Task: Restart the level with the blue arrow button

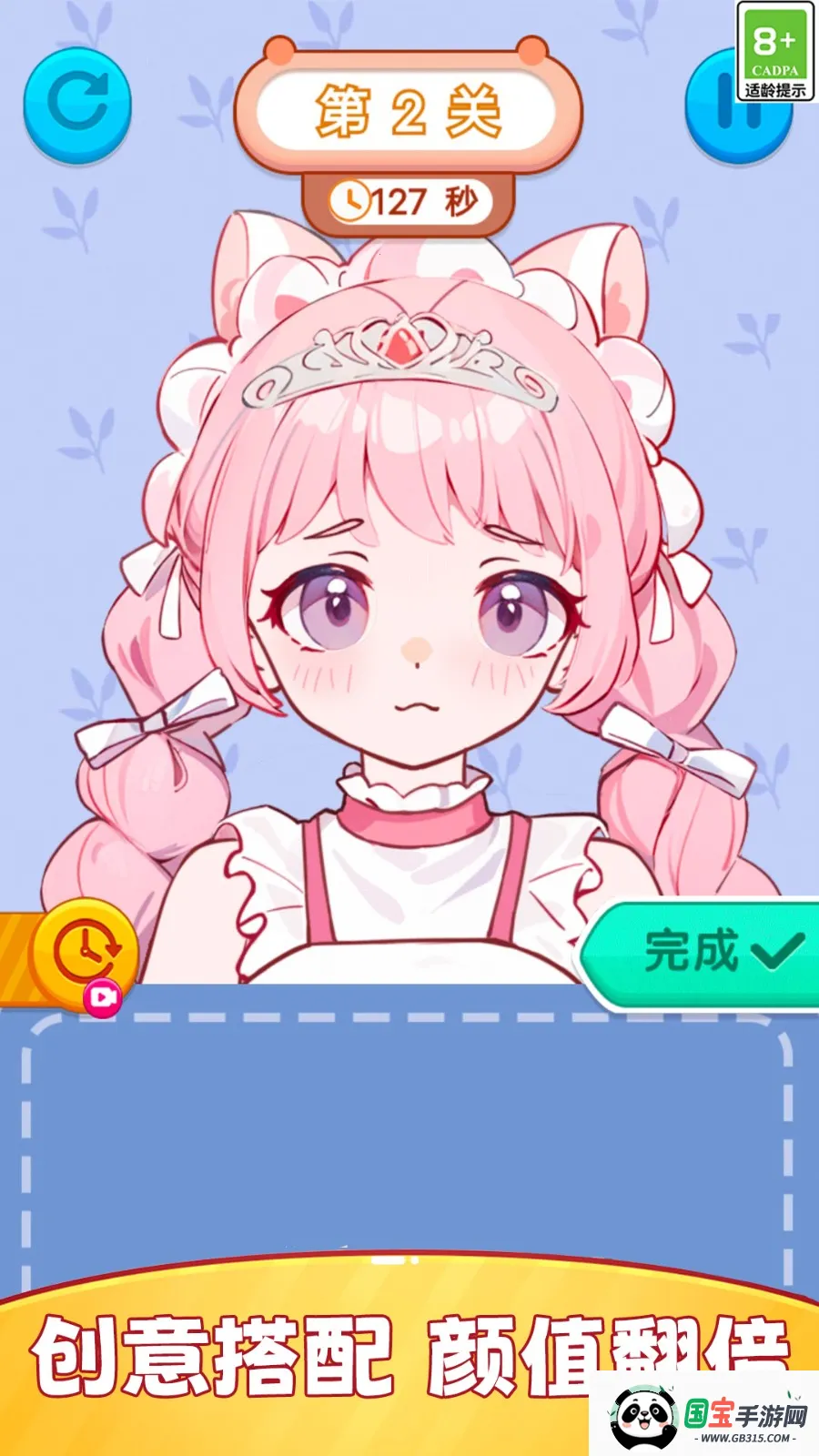Action: 77,104
